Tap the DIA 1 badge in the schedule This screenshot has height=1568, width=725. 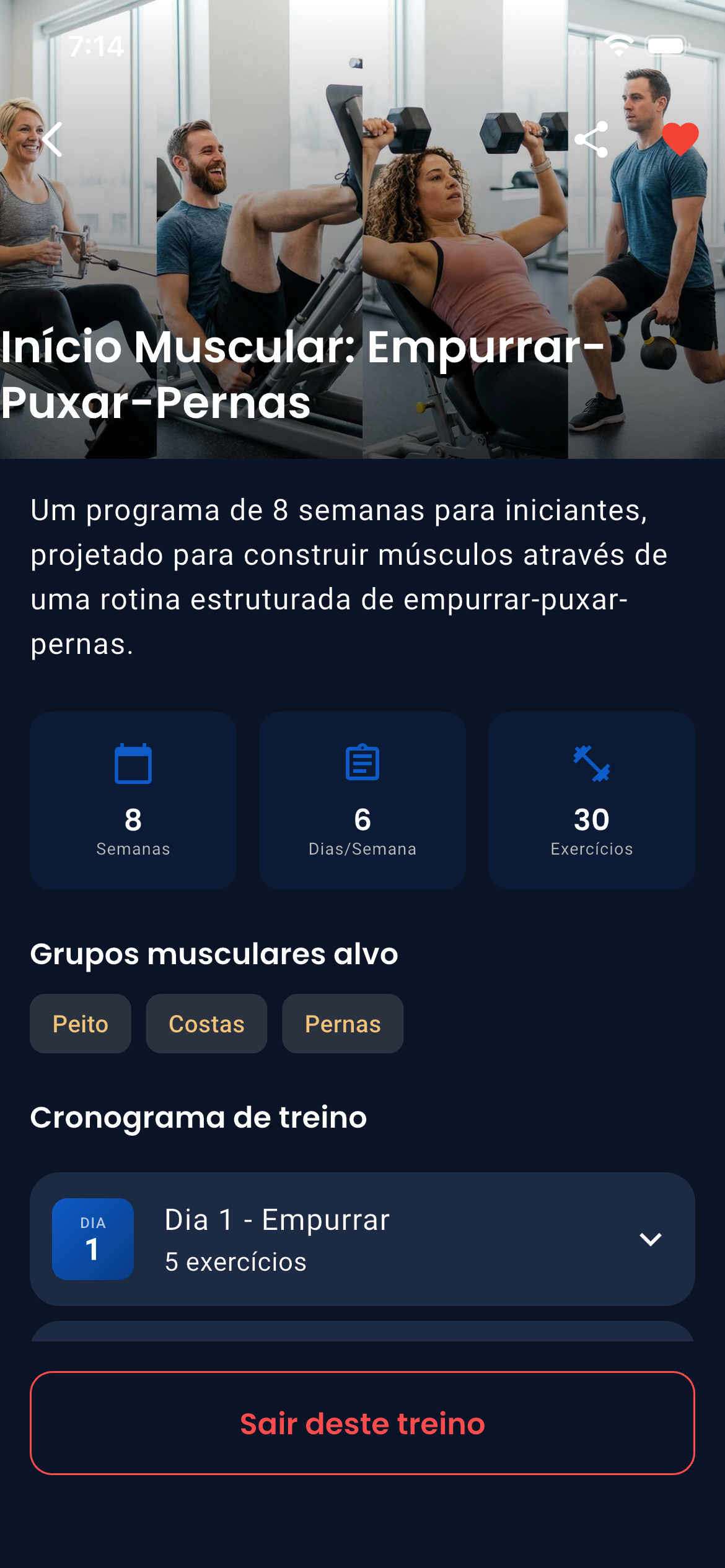click(x=93, y=1239)
